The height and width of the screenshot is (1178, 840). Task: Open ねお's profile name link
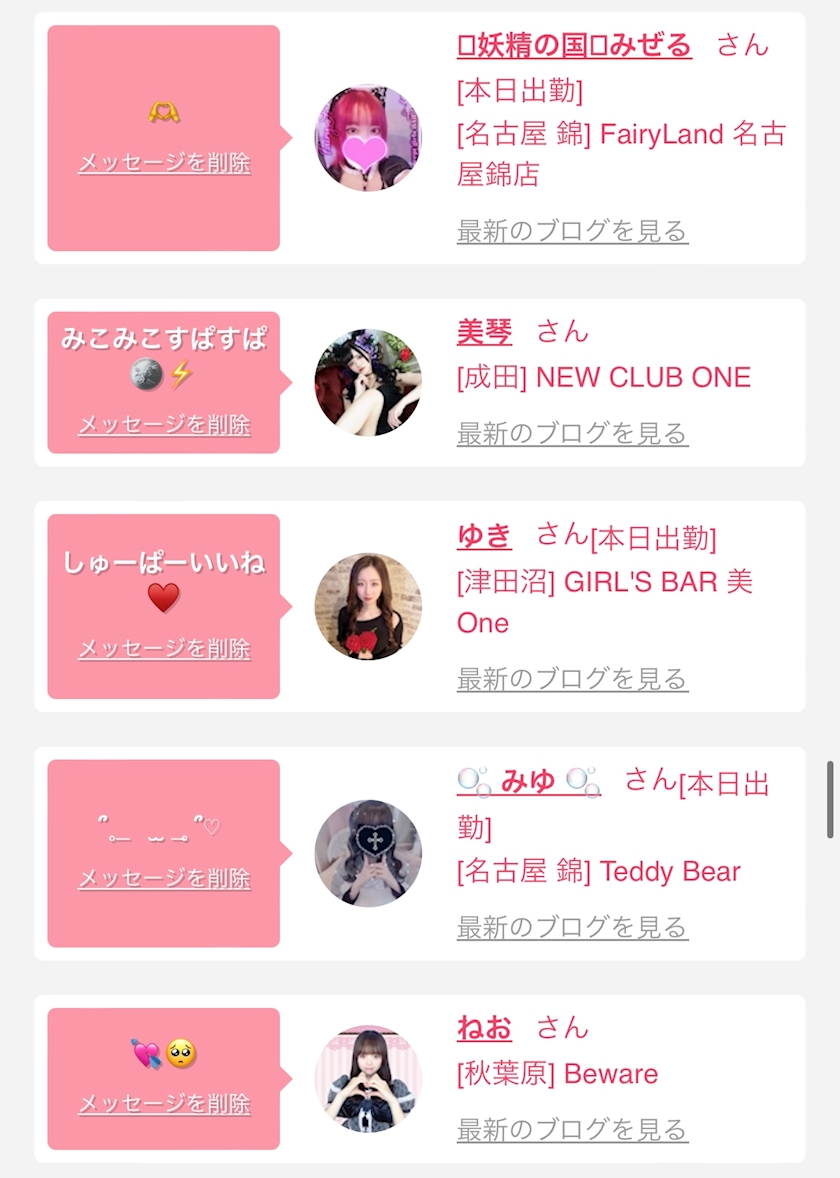tap(484, 1028)
